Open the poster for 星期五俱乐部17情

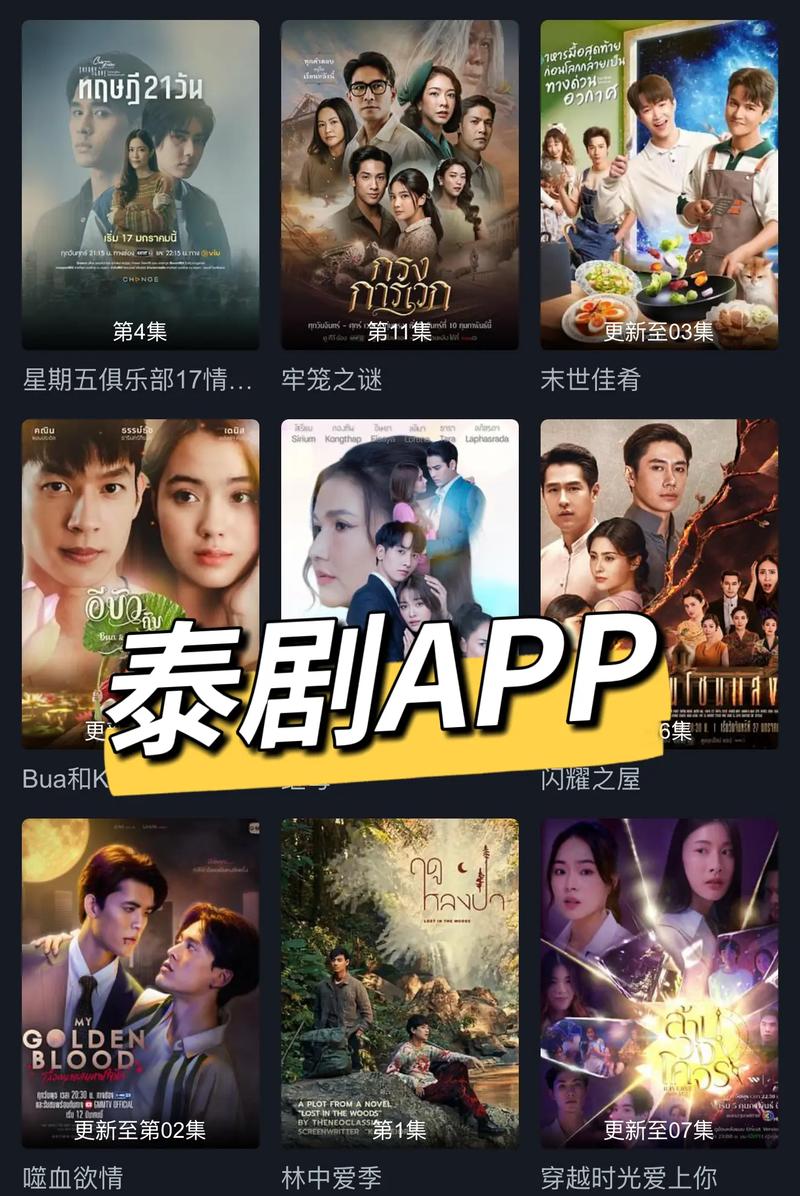coord(140,180)
